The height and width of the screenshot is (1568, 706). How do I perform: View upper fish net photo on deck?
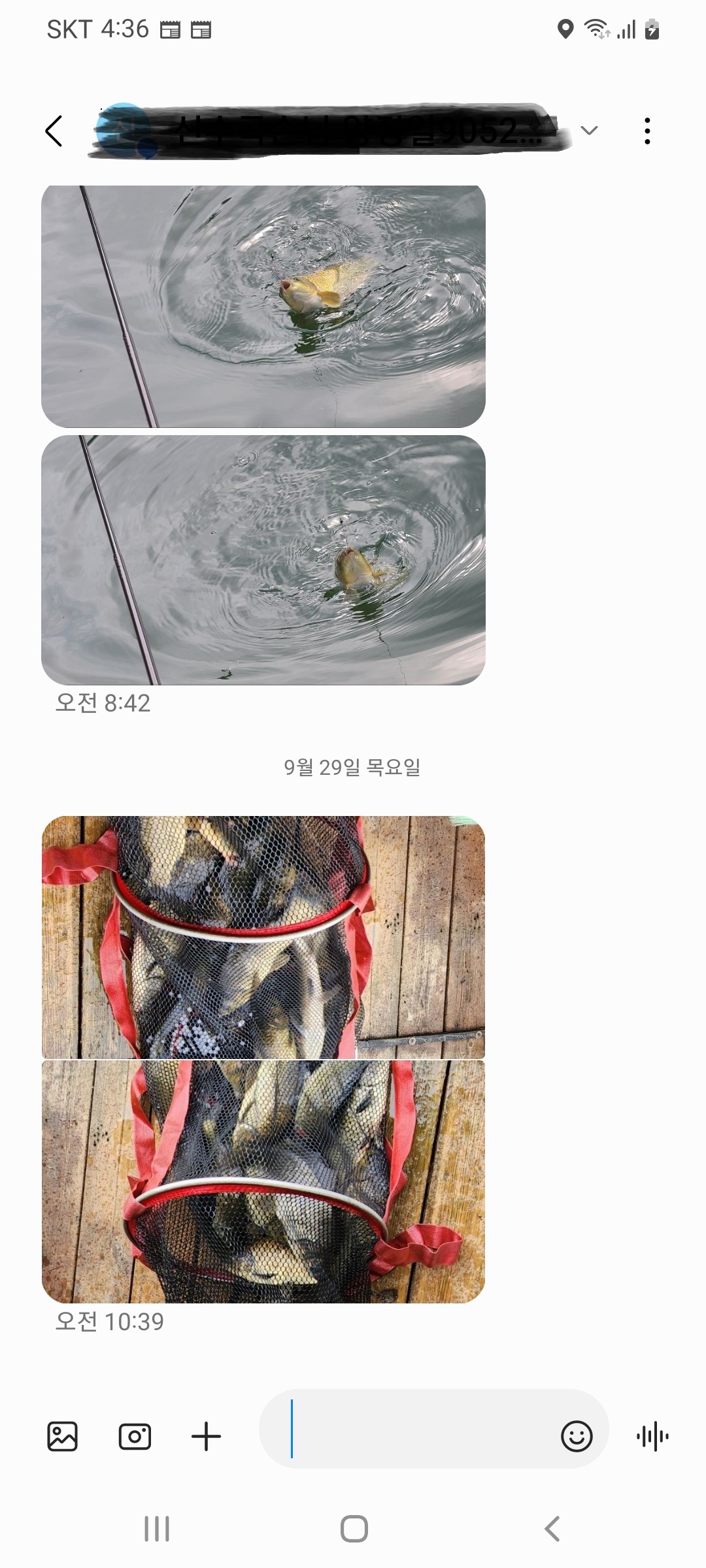[263, 937]
